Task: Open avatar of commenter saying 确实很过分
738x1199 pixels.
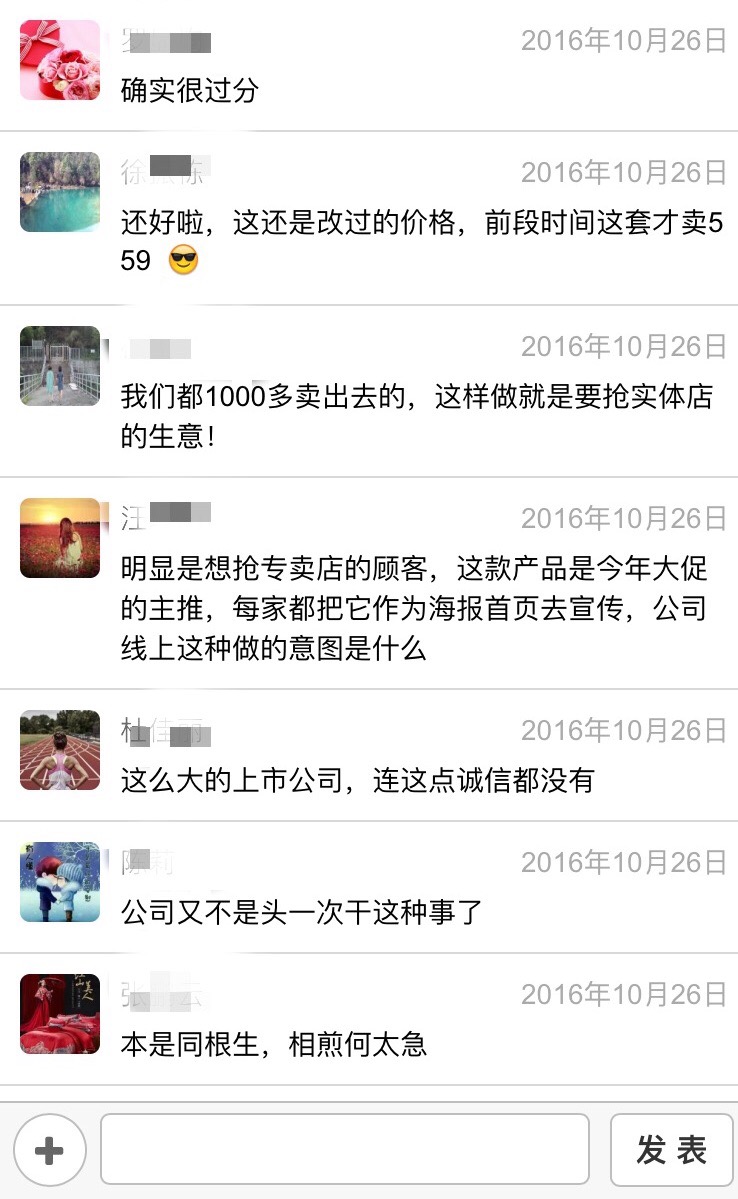Action: click(x=60, y=60)
